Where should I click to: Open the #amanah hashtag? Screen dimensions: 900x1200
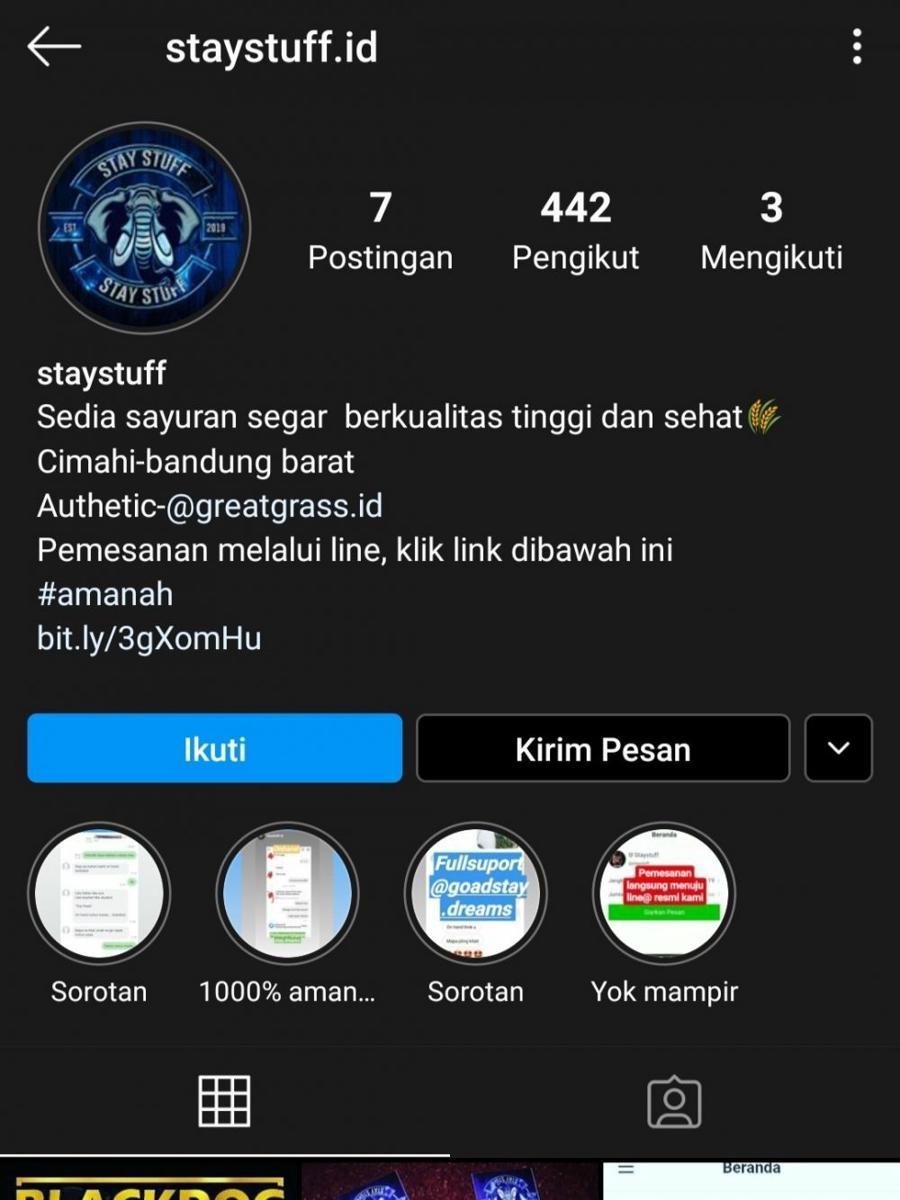click(105, 593)
